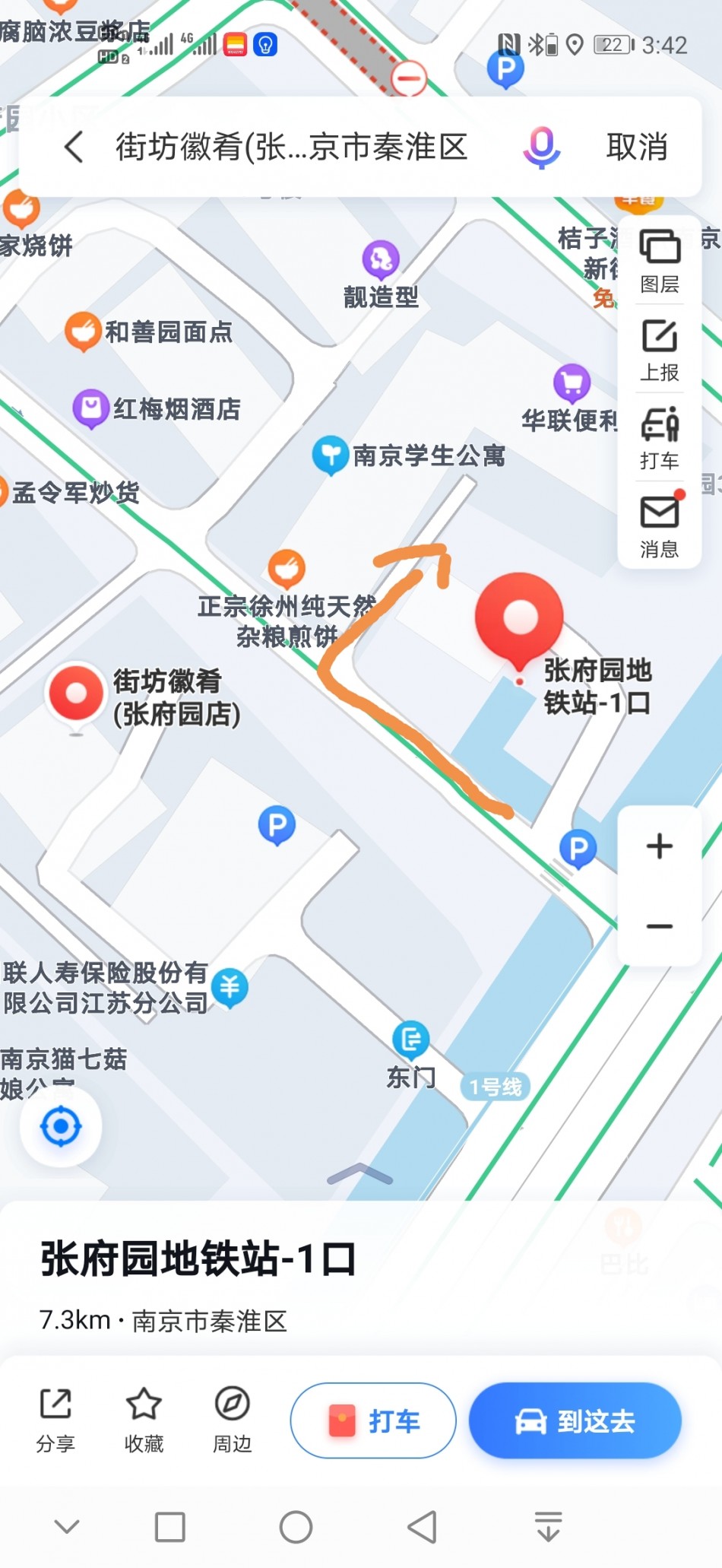Start navigation with 到这去
722x1568 pixels.
575,1420
